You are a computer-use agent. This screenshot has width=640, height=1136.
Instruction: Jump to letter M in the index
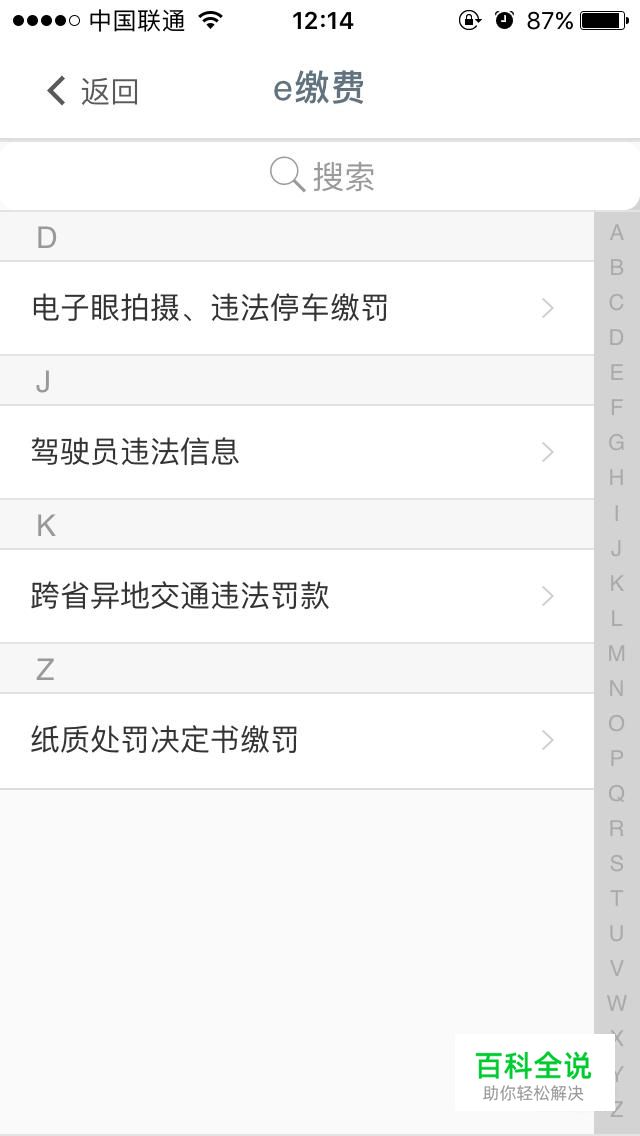click(x=616, y=653)
